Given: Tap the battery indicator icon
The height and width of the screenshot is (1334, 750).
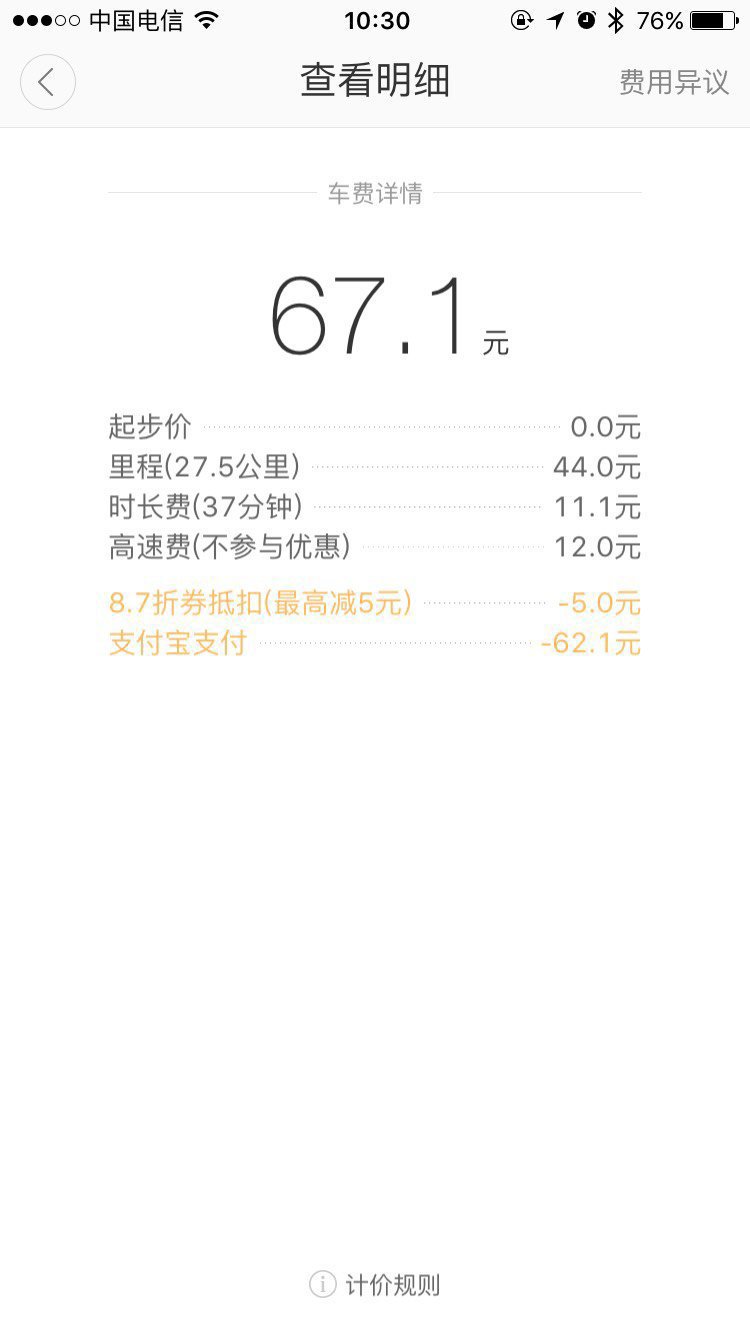Looking at the screenshot, I should click(x=712, y=18).
